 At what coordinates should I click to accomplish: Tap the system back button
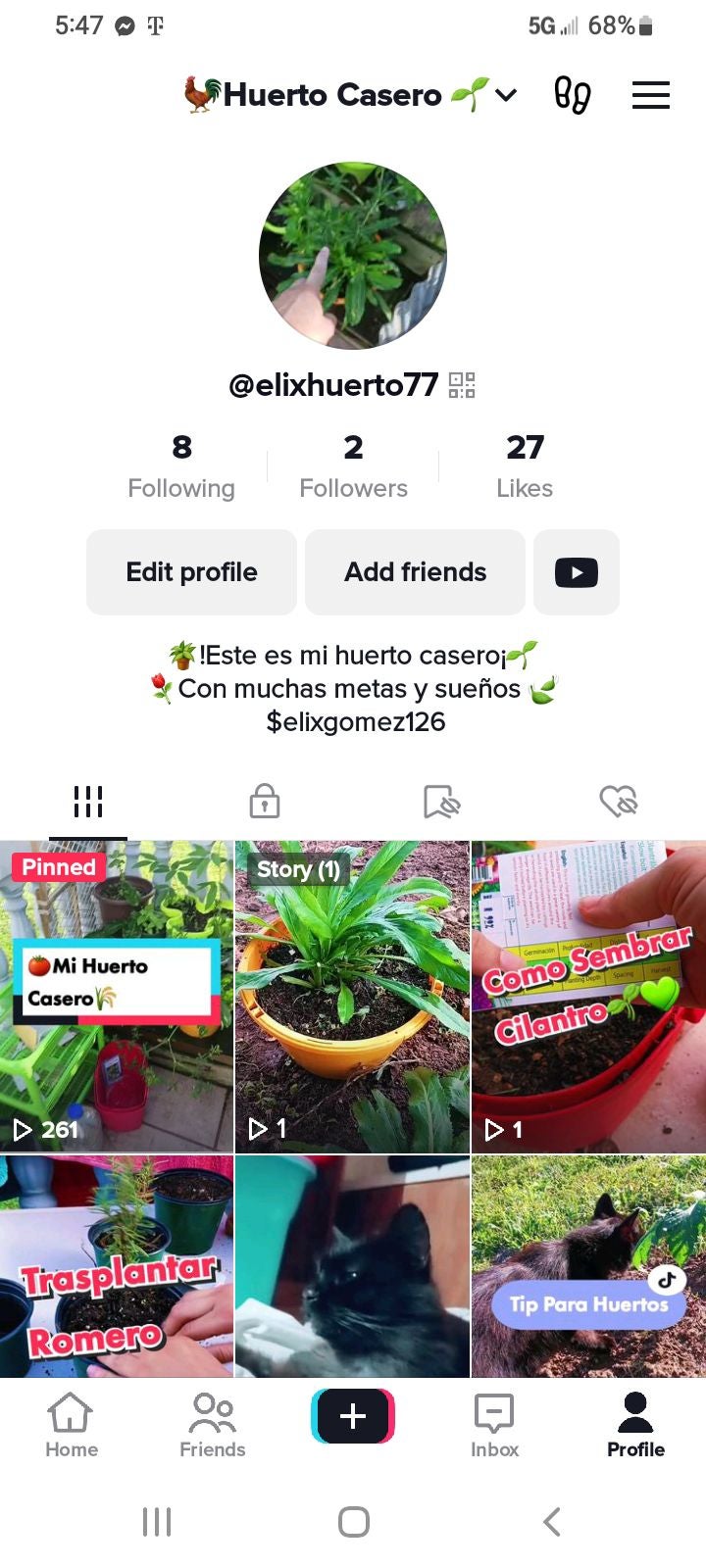pos(552,1522)
